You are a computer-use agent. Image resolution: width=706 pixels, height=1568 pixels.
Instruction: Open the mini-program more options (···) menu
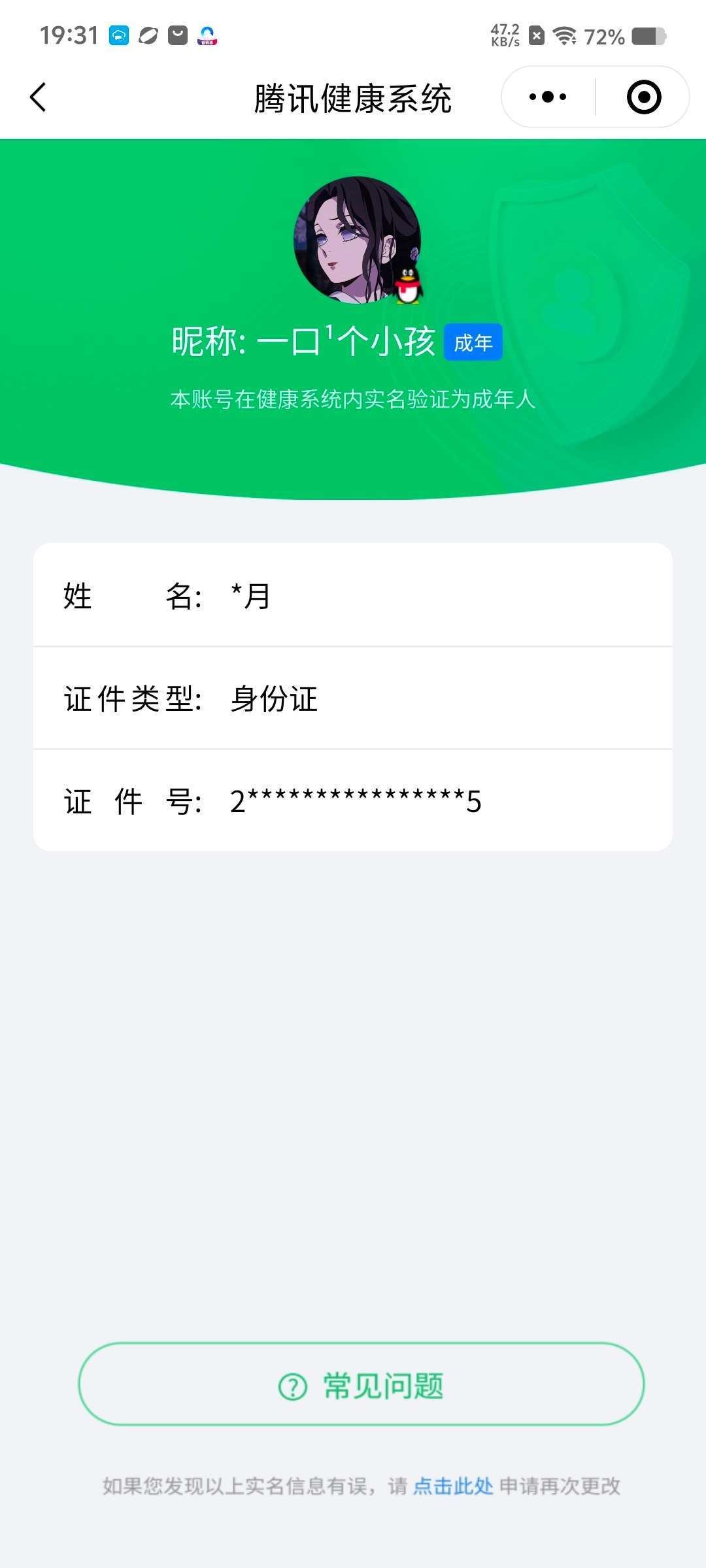pos(547,97)
